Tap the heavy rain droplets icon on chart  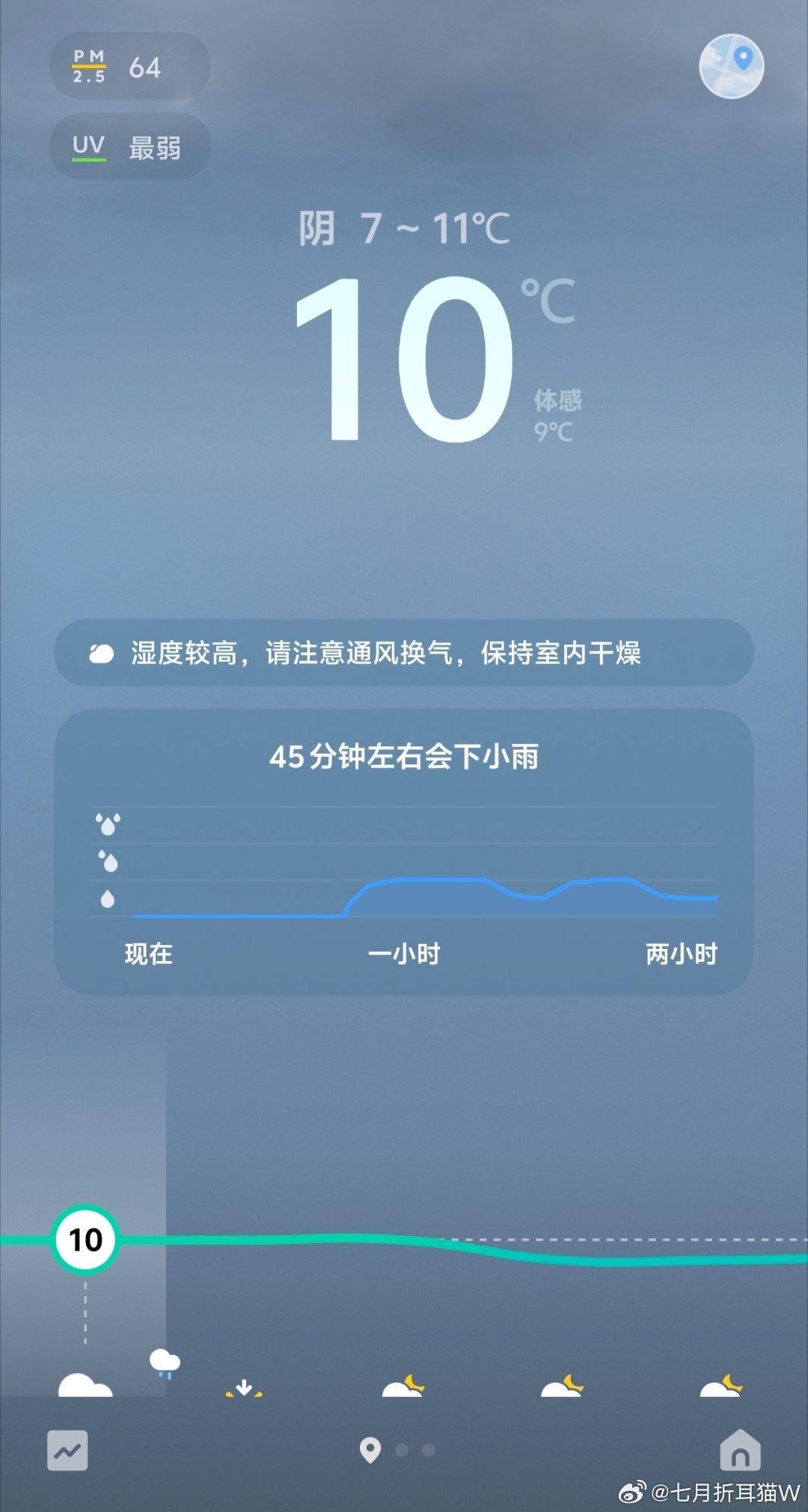pyautogui.click(x=108, y=823)
